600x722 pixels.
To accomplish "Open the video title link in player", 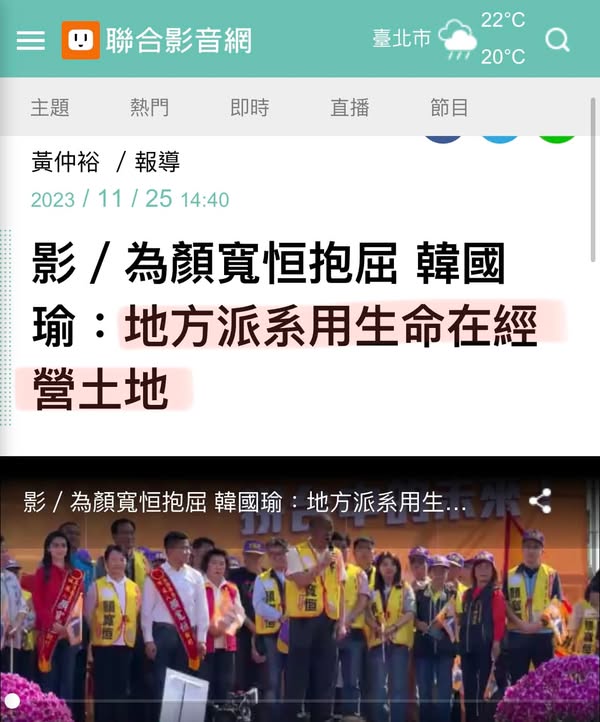I will click(x=245, y=502).
